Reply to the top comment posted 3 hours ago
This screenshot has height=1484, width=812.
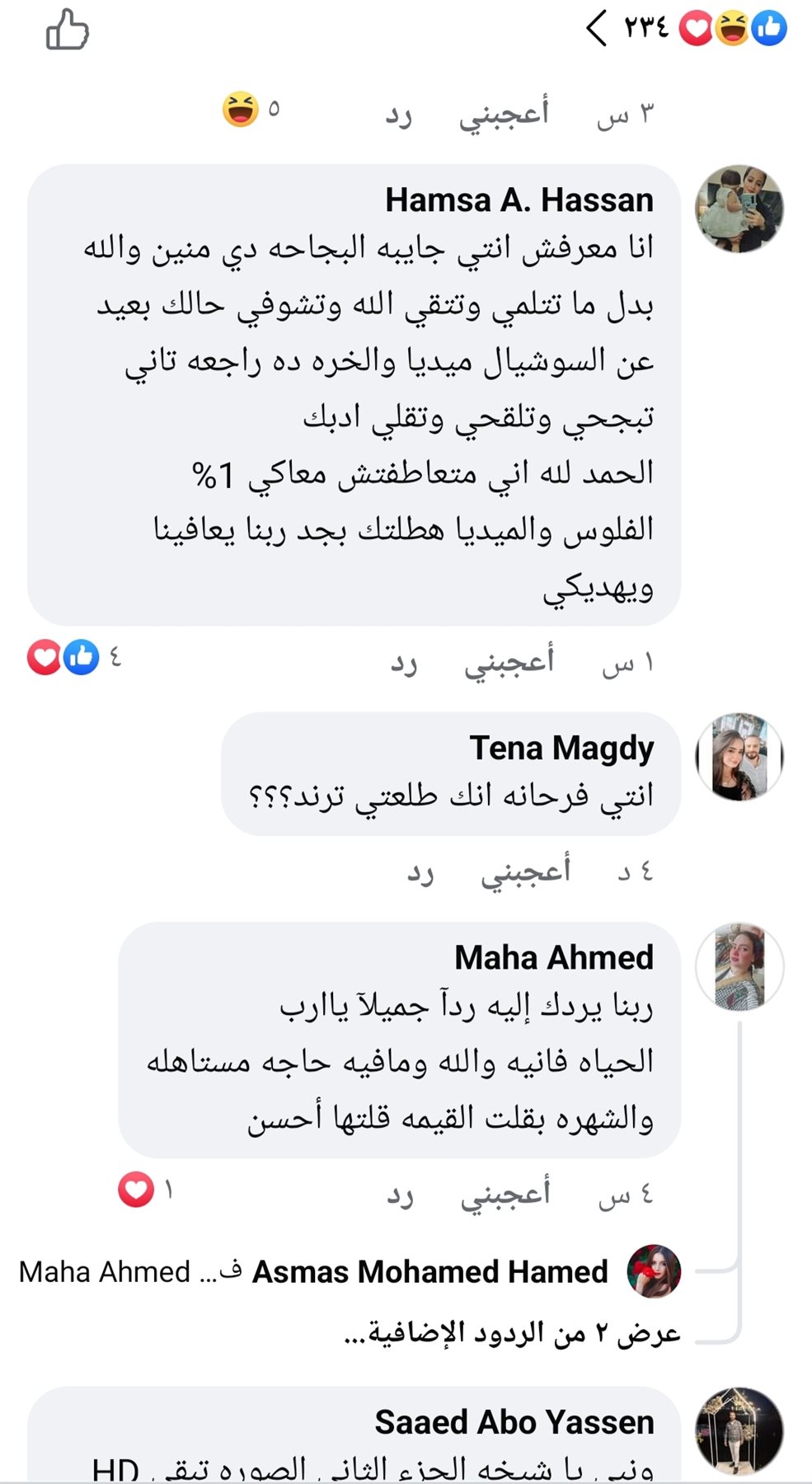(398, 115)
